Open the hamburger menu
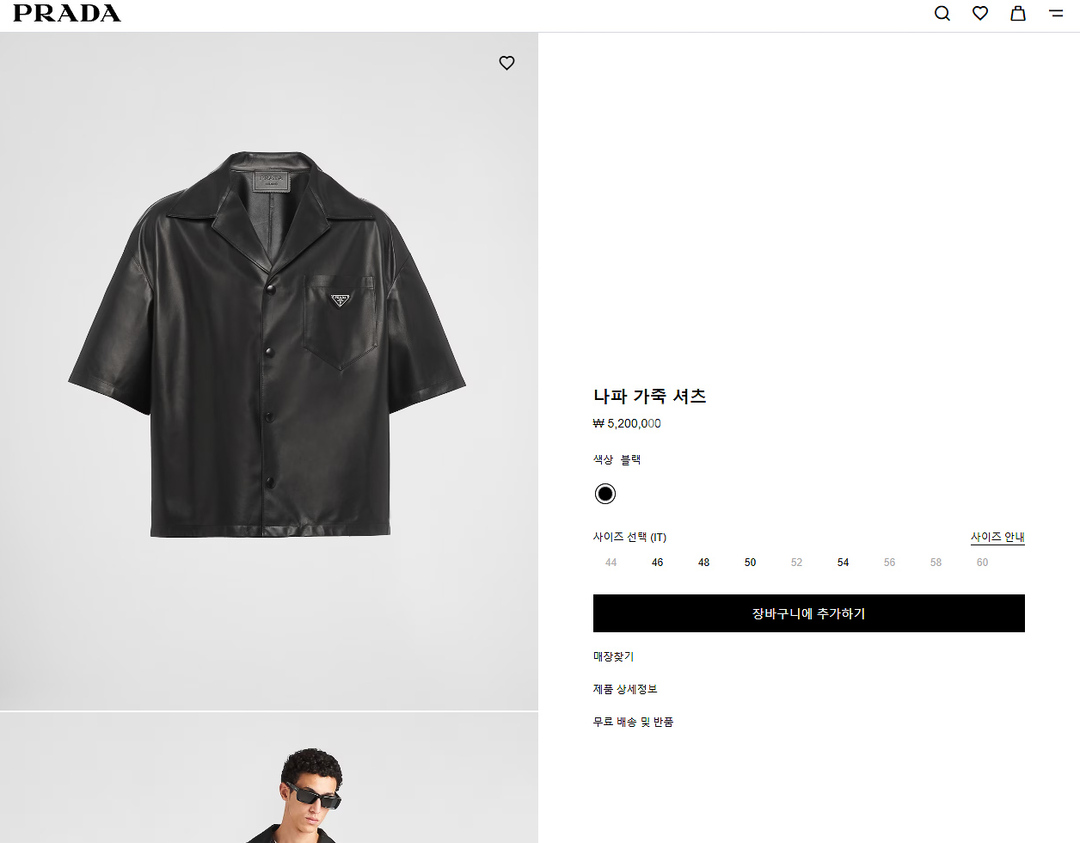 point(1056,13)
